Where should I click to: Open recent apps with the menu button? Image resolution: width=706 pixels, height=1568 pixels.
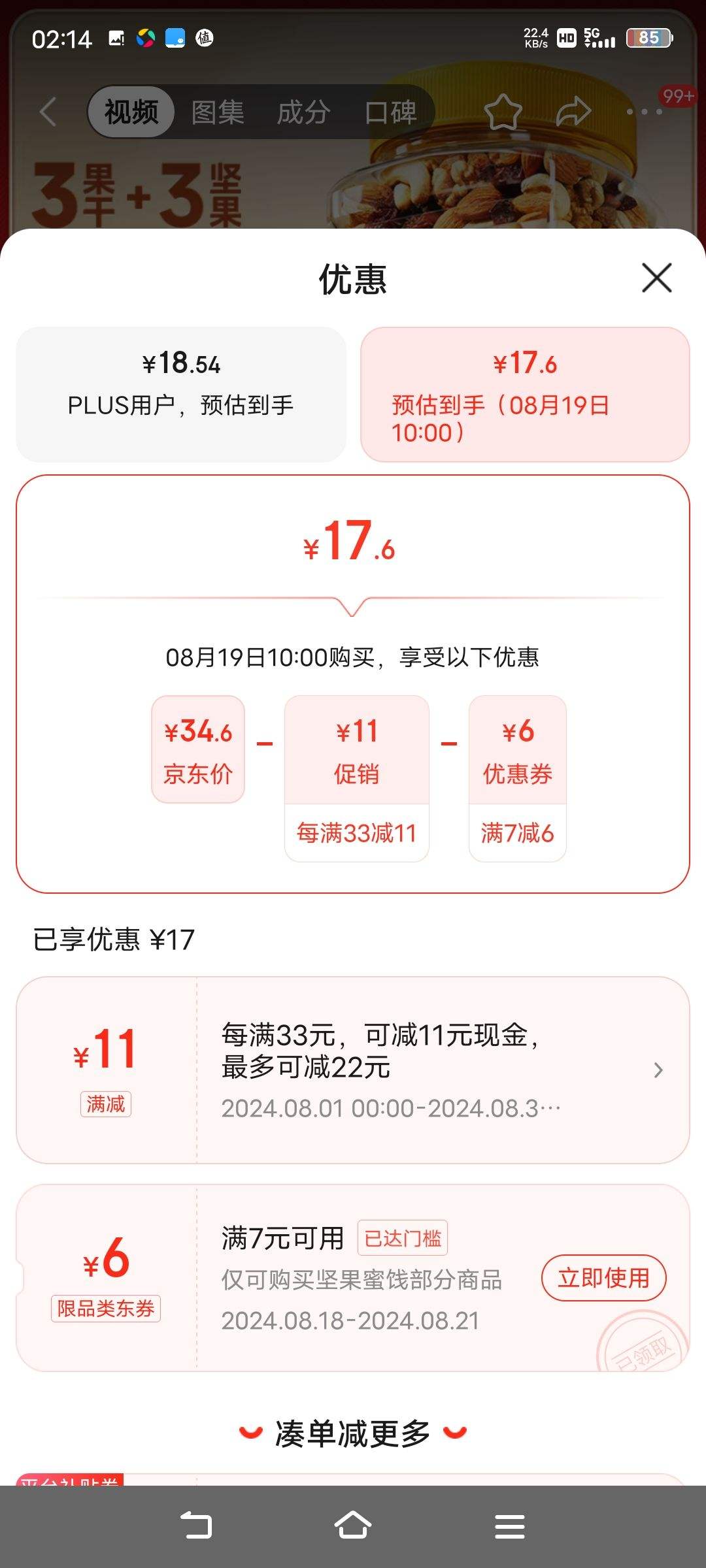tap(509, 1526)
